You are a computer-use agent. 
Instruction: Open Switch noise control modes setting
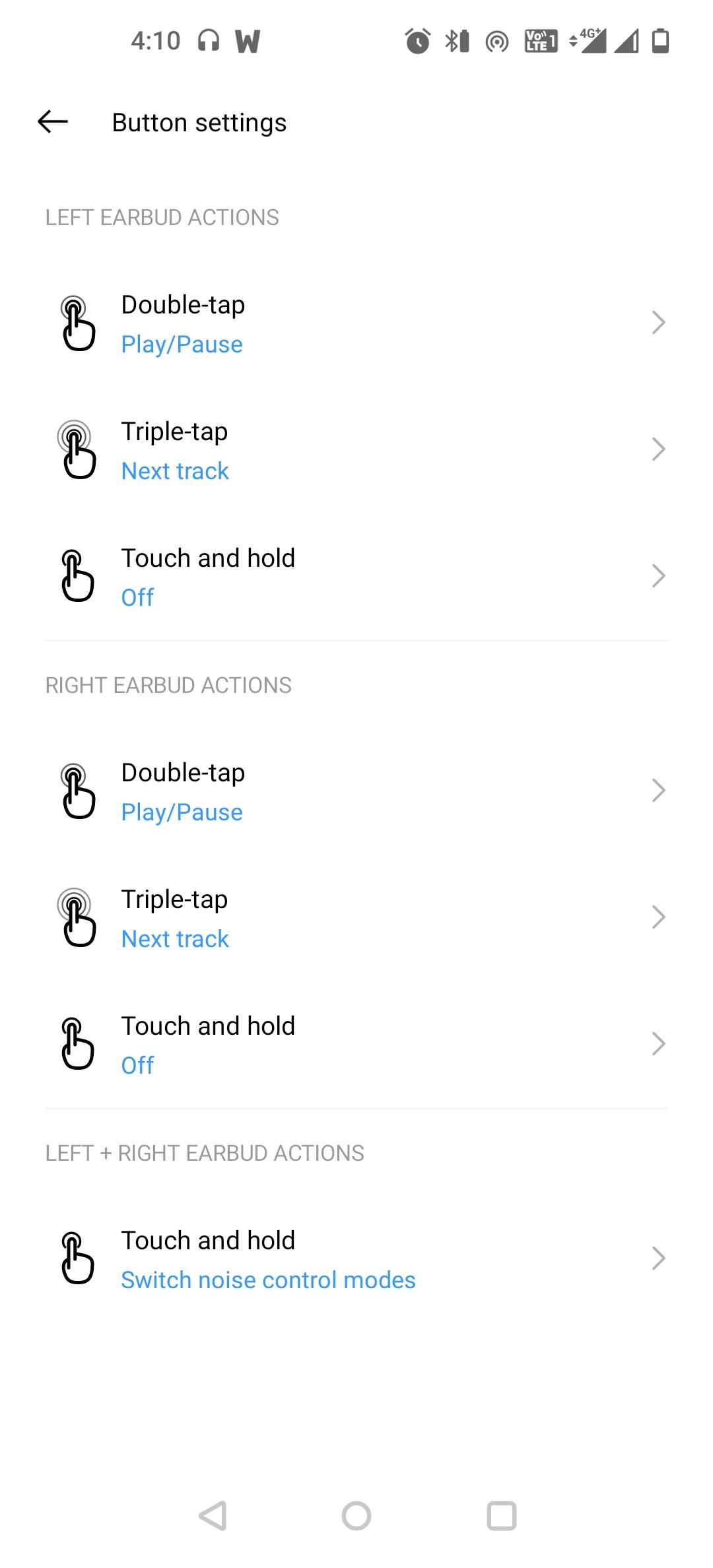pyautogui.click(x=356, y=1259)
